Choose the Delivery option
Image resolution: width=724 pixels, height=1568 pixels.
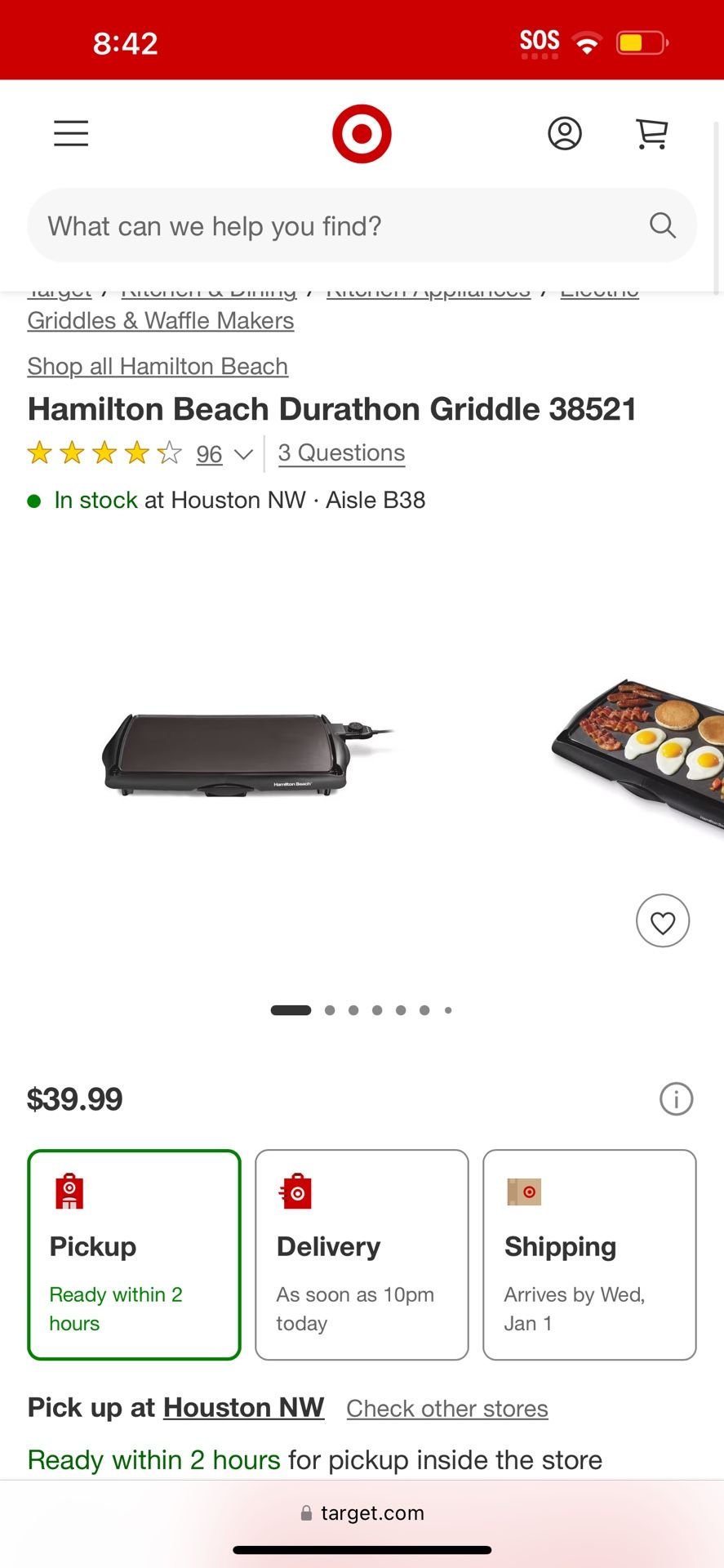click(x=362, y=1255)
